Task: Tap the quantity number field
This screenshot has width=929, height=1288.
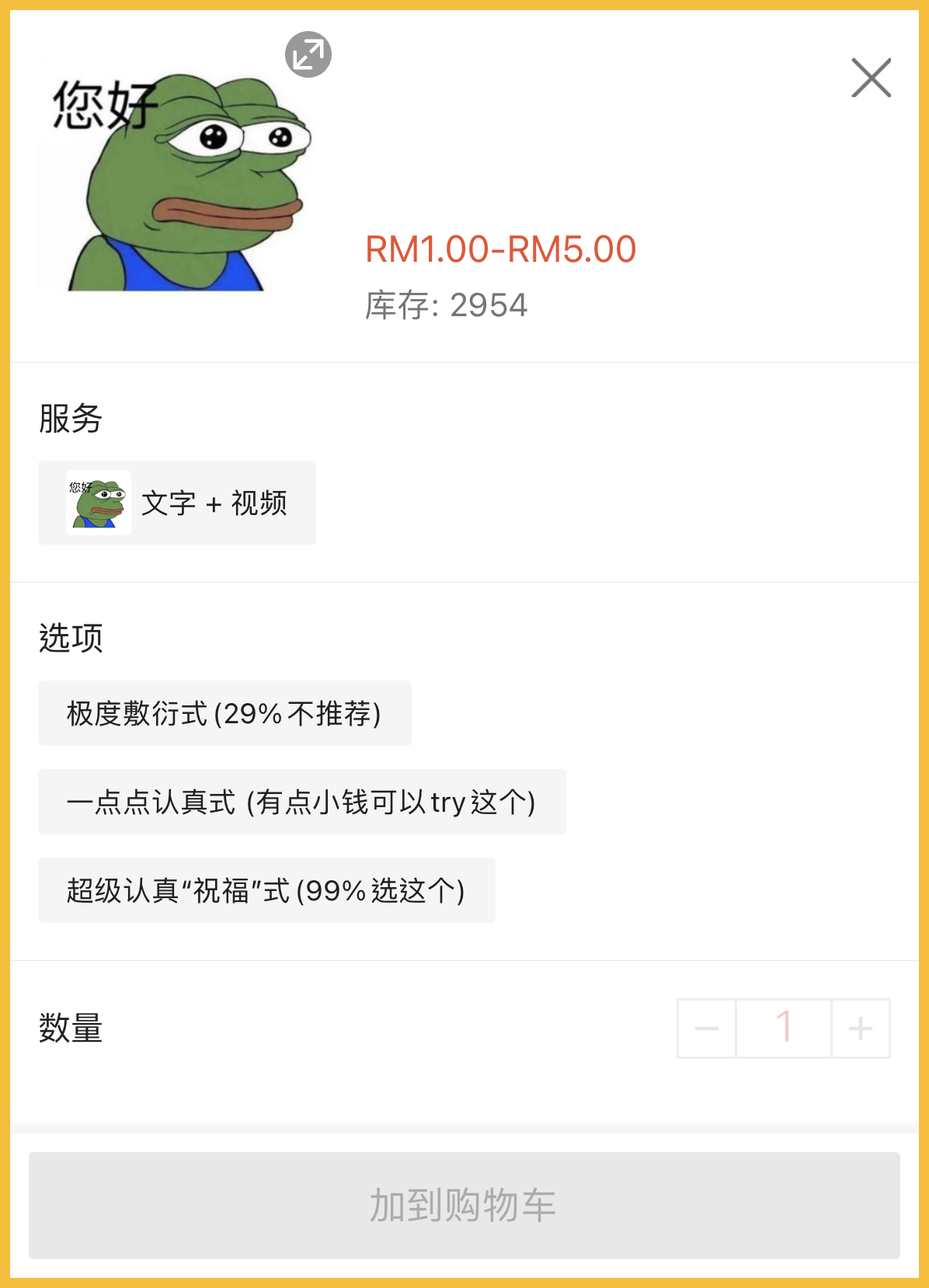Action: (x=784, y=1029)
